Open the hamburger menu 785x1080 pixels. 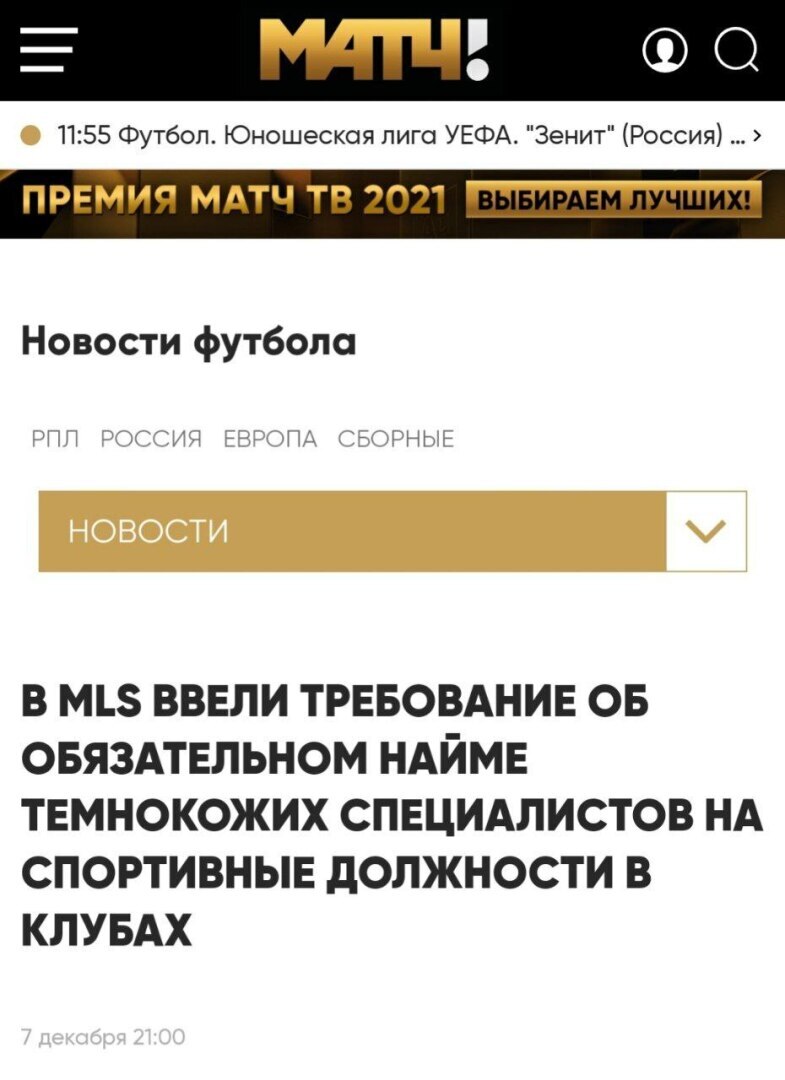50,50
